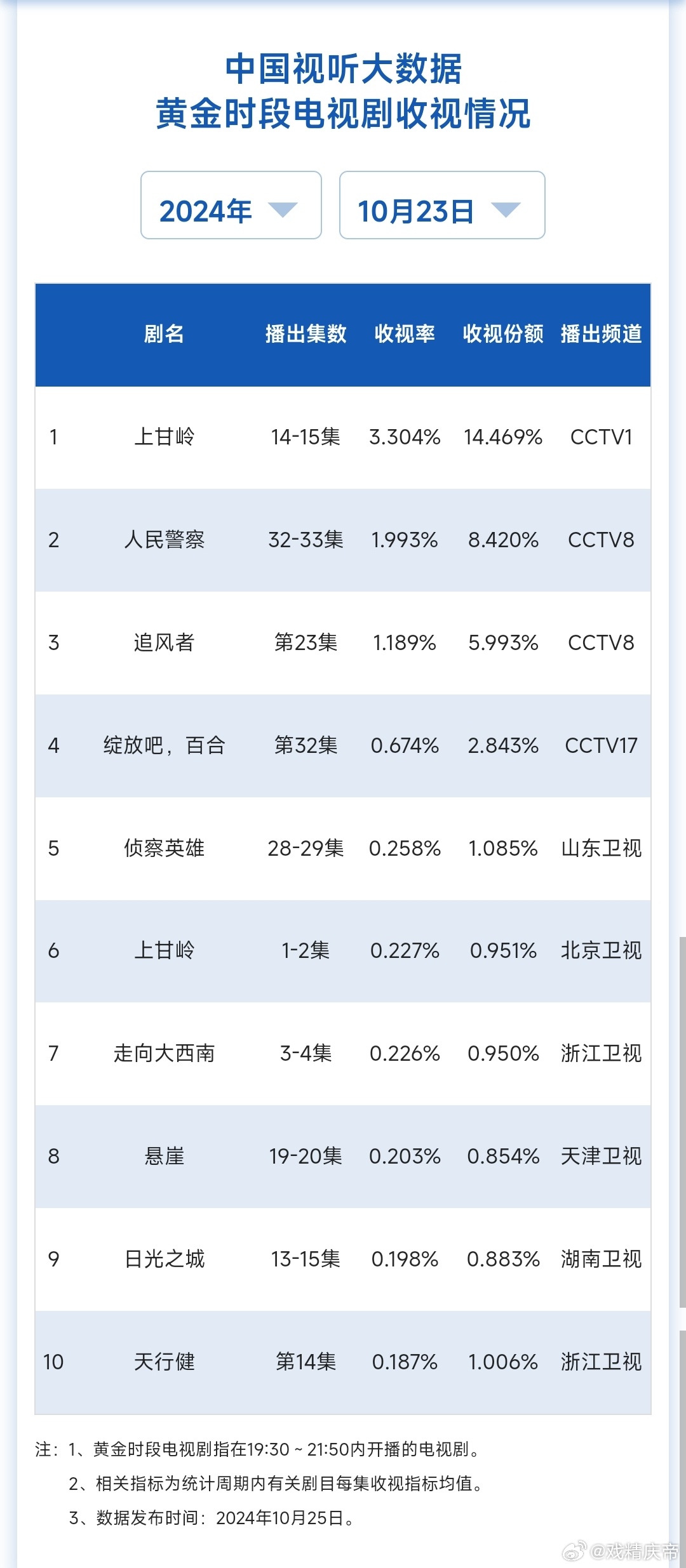Screen dimensions: 686x1568
Task: Open the 2024年 year dropdown
Action: 231,205
